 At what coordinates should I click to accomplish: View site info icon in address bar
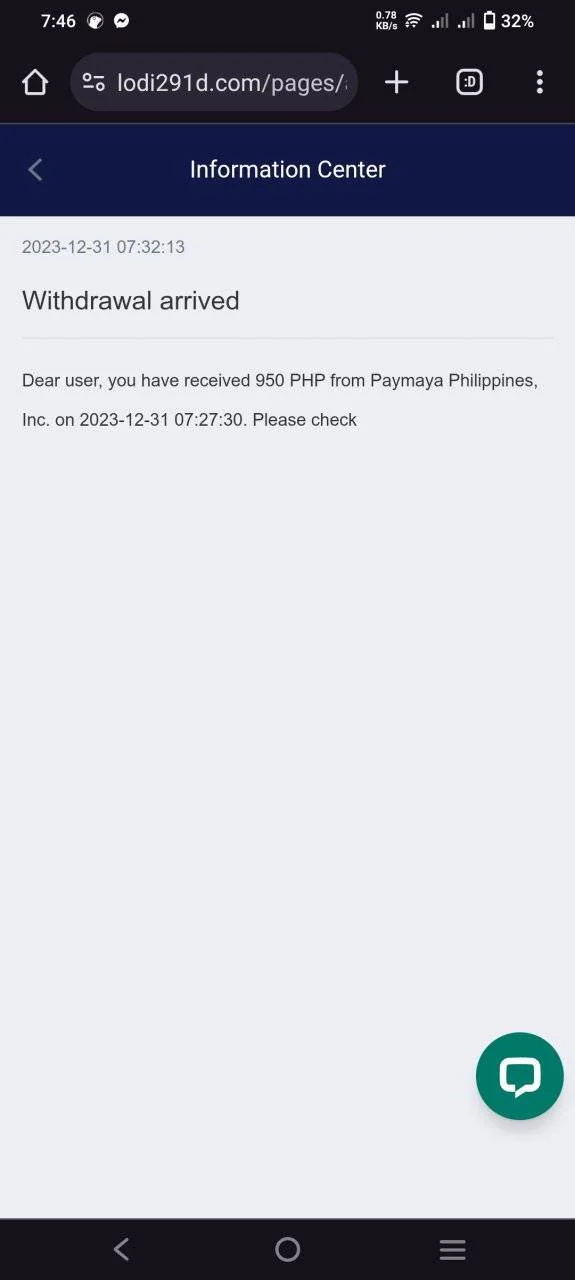pos(94,82)
